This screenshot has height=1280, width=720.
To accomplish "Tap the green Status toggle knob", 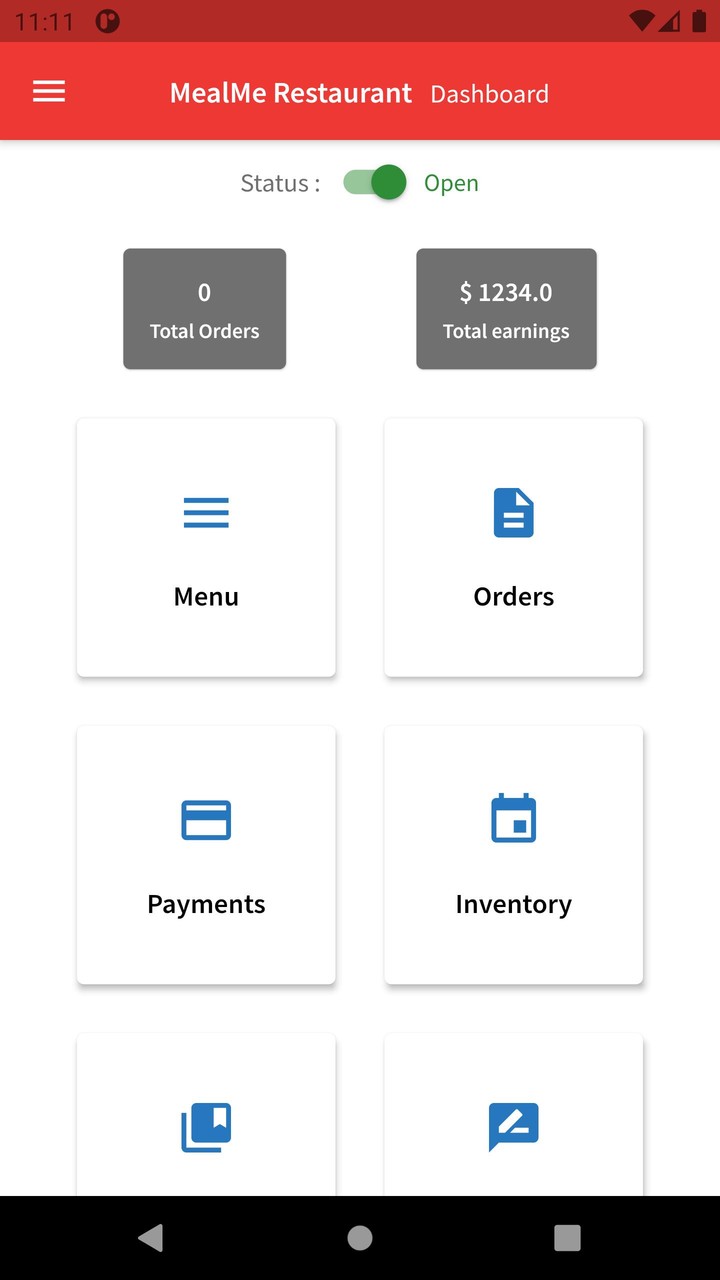I will pos(386,183).
